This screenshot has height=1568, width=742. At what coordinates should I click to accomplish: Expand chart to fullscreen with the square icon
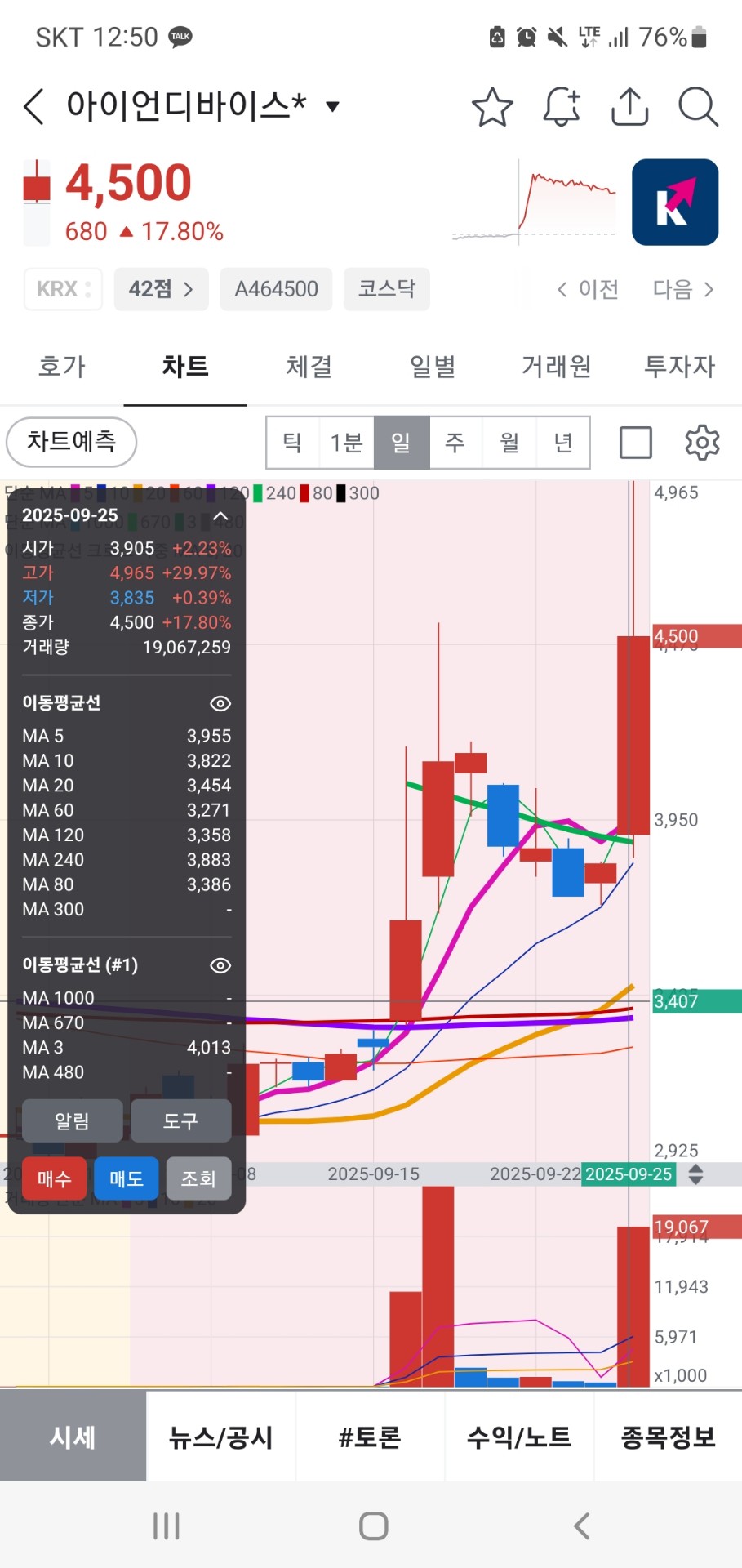[x=635, y=443]
